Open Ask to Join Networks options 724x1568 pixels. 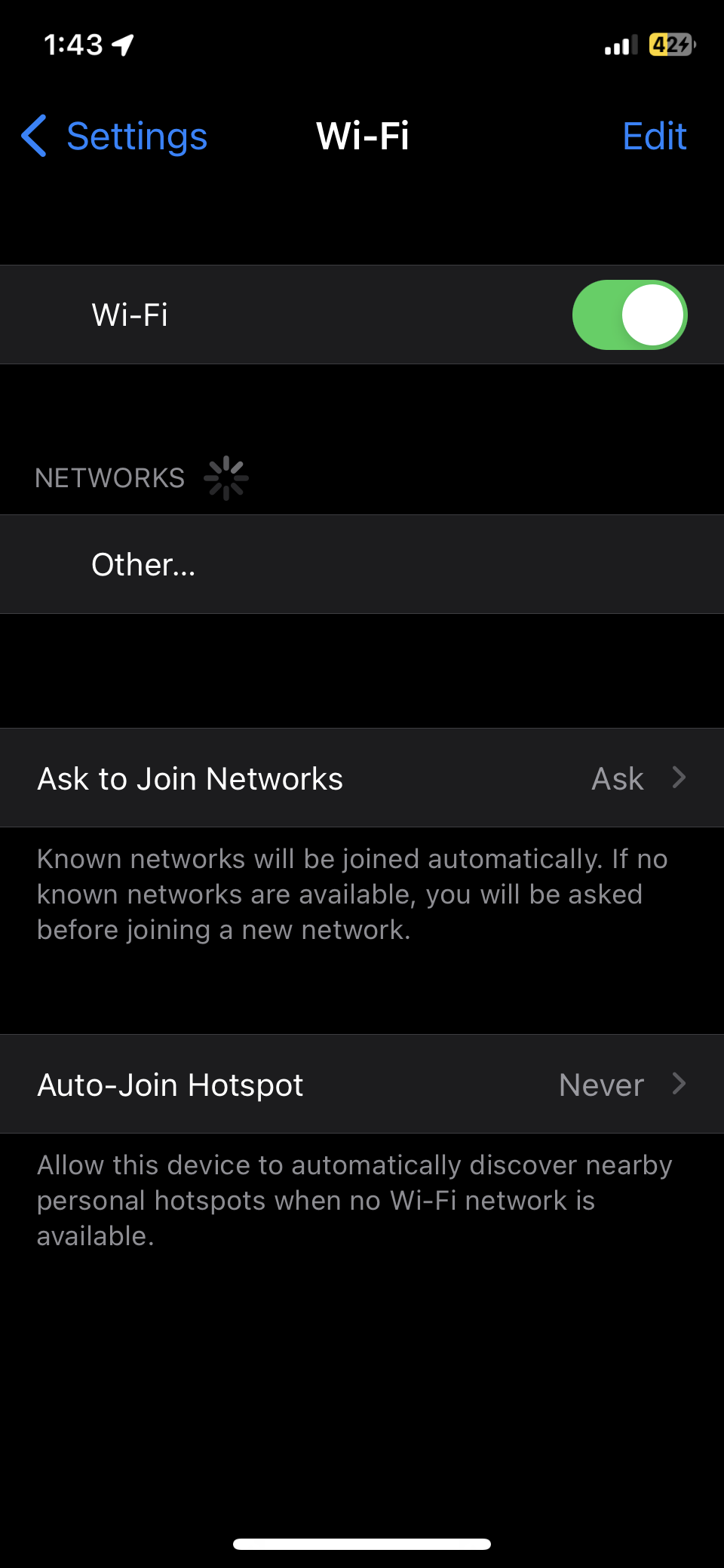[362, 778]
